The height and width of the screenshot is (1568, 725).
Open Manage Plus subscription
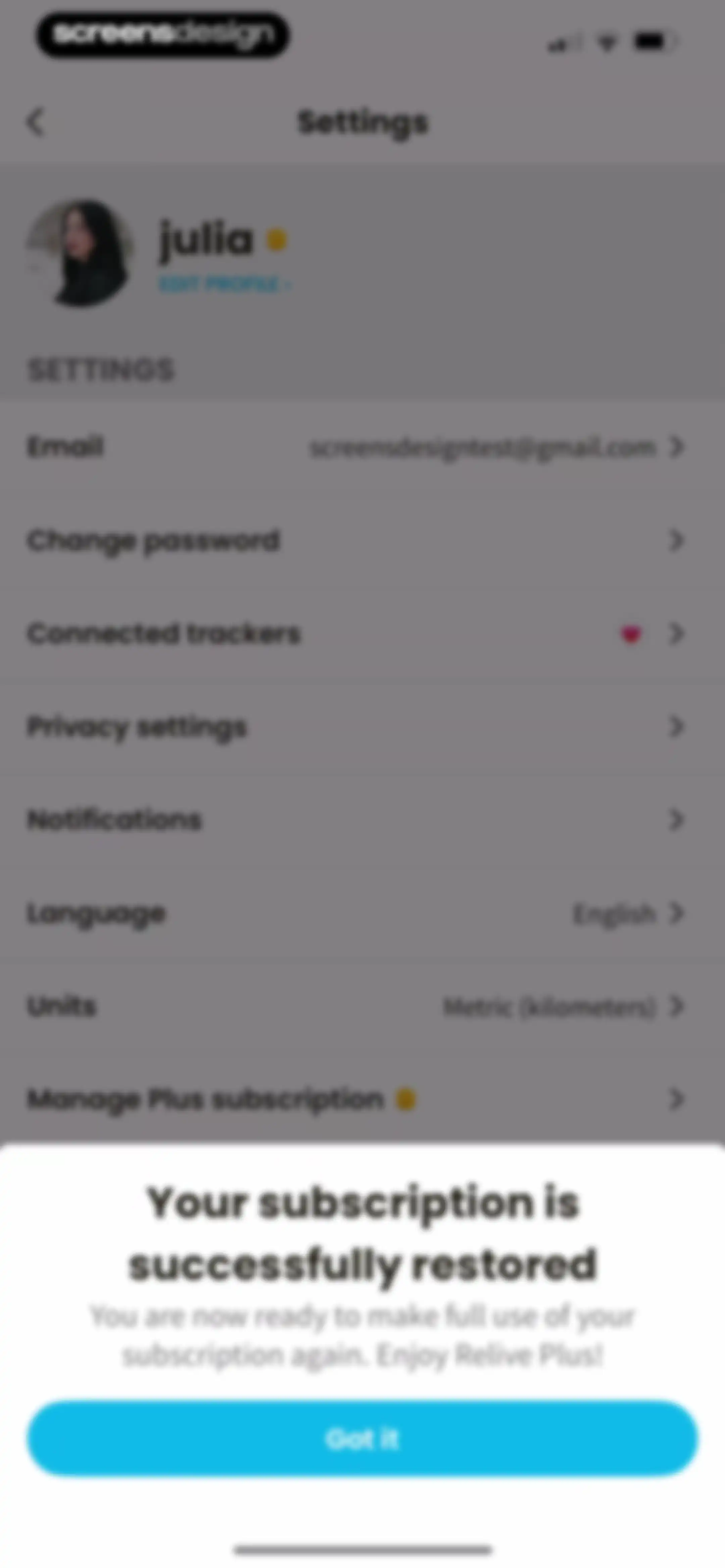tap(362, 1099)
